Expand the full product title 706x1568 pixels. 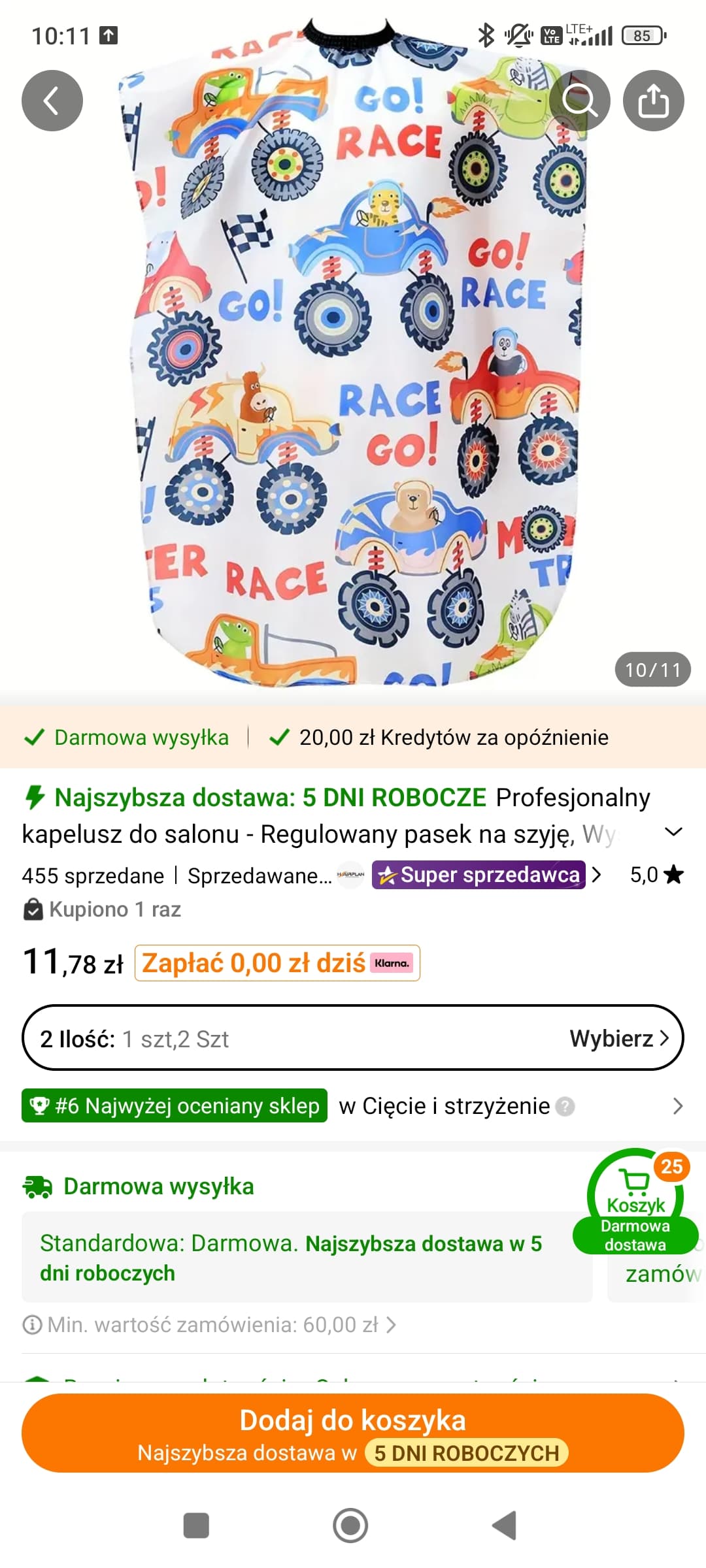tap(673, 832)
